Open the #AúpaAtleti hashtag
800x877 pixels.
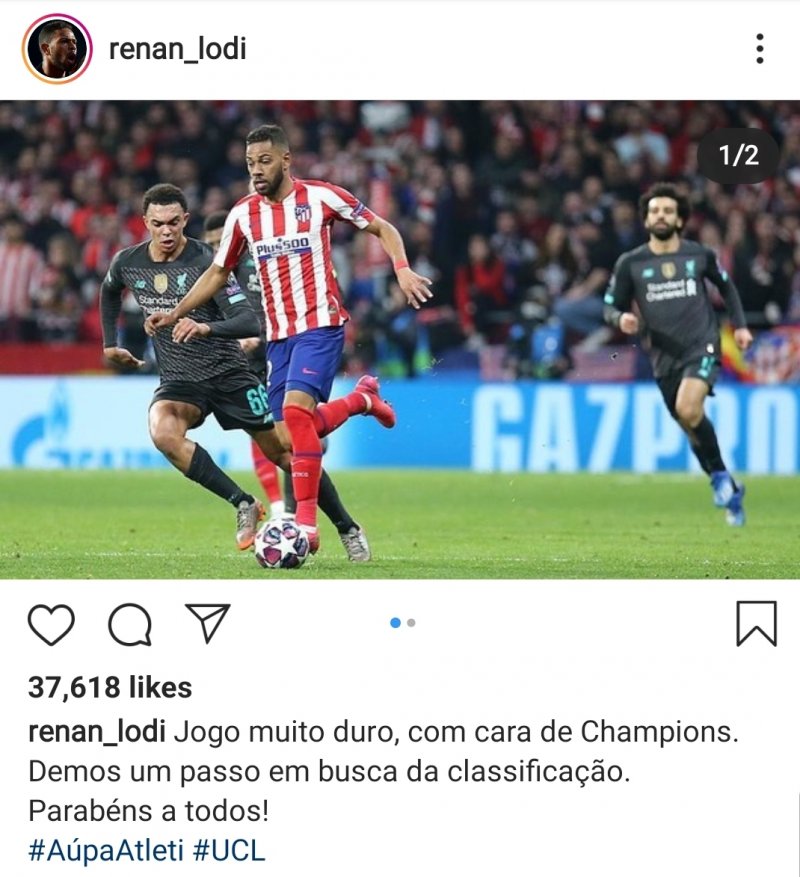coord(106,851)
